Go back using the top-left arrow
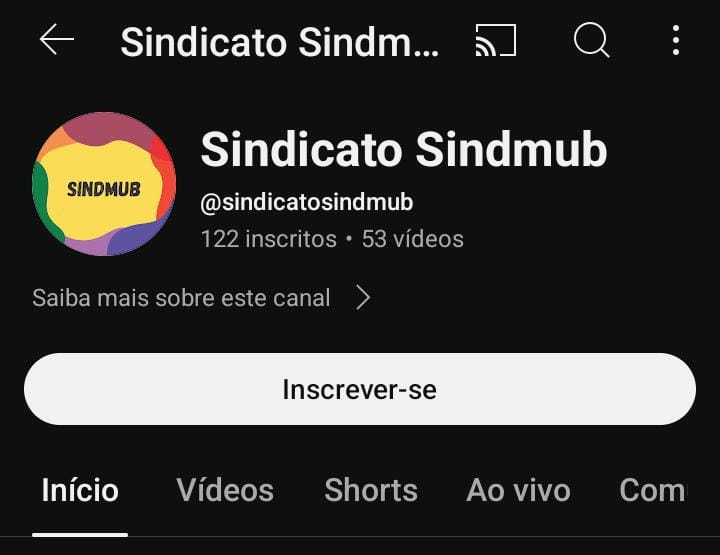The width and height of the screenshot is (720, 555). click(x=57, y=40)
